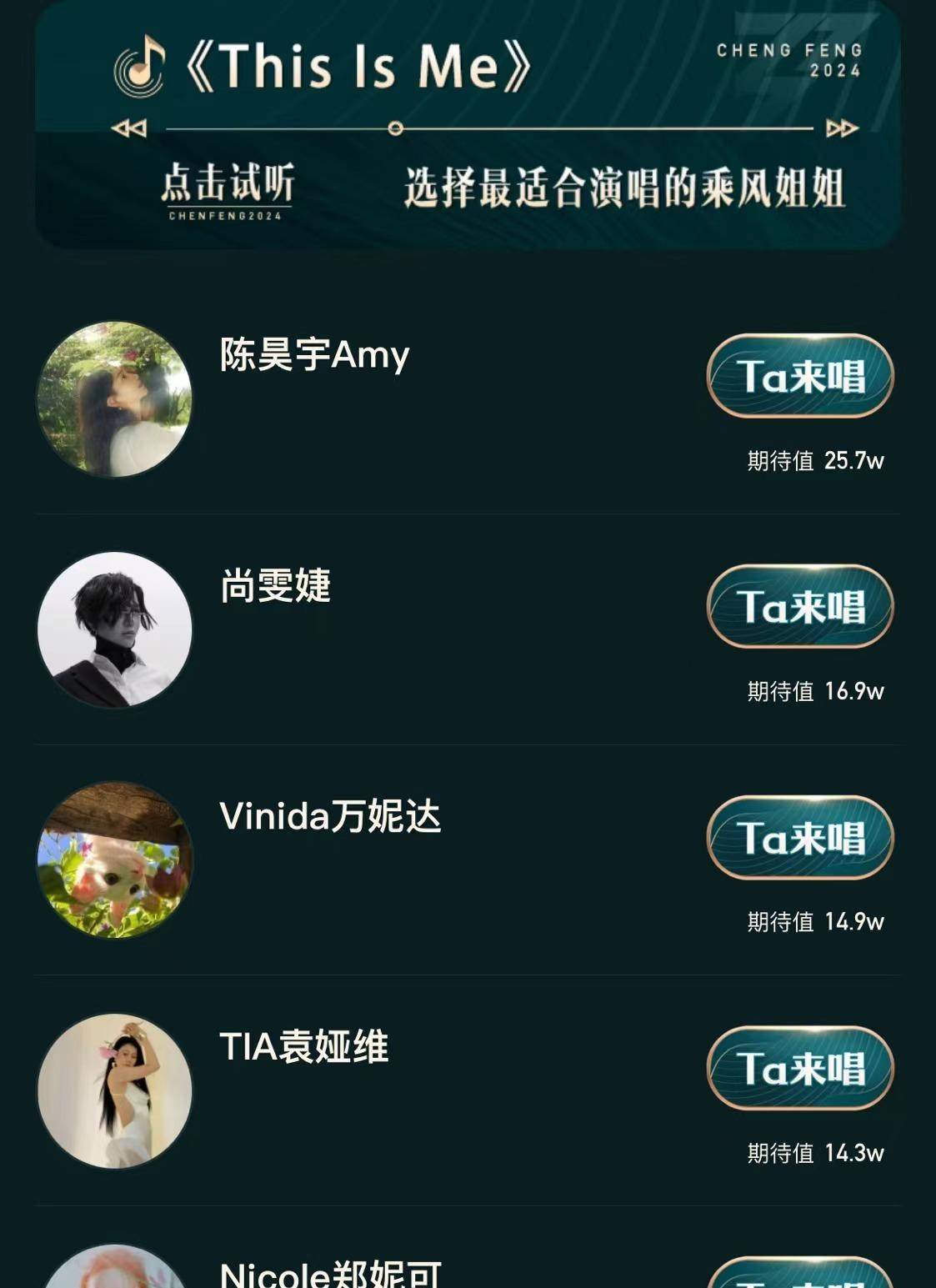
Task: Vote Ta来唱 for 陈昊宇Amy
Action: point(800,376)
